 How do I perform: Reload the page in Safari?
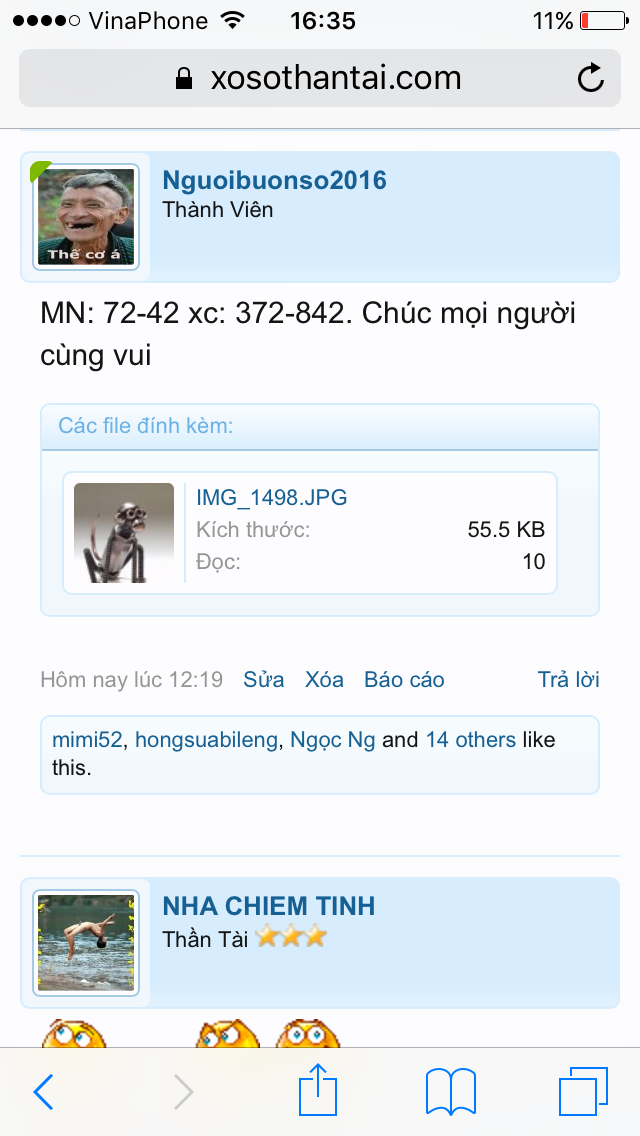tap(591, 78)
